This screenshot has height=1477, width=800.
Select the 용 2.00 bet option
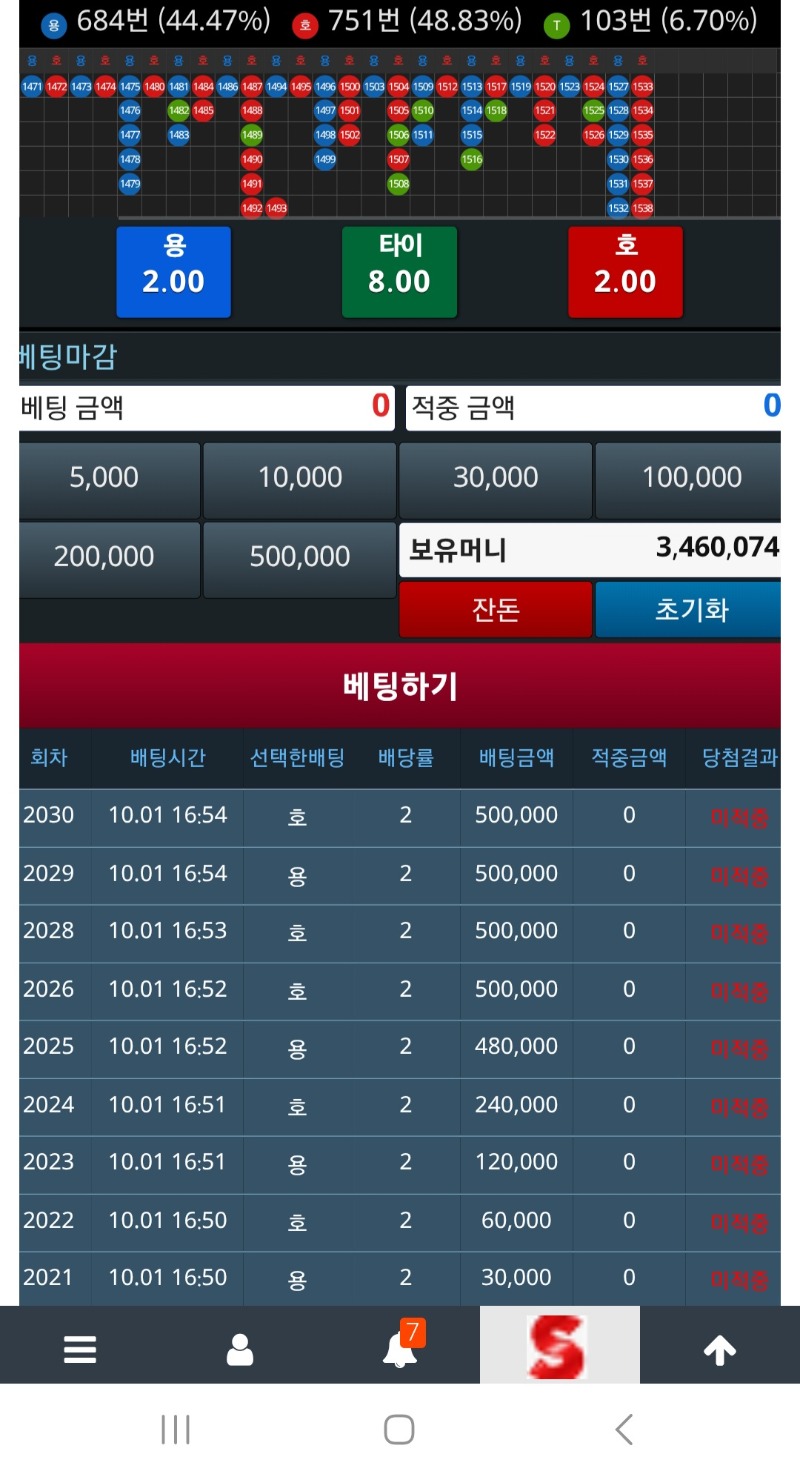coord(173,271)
